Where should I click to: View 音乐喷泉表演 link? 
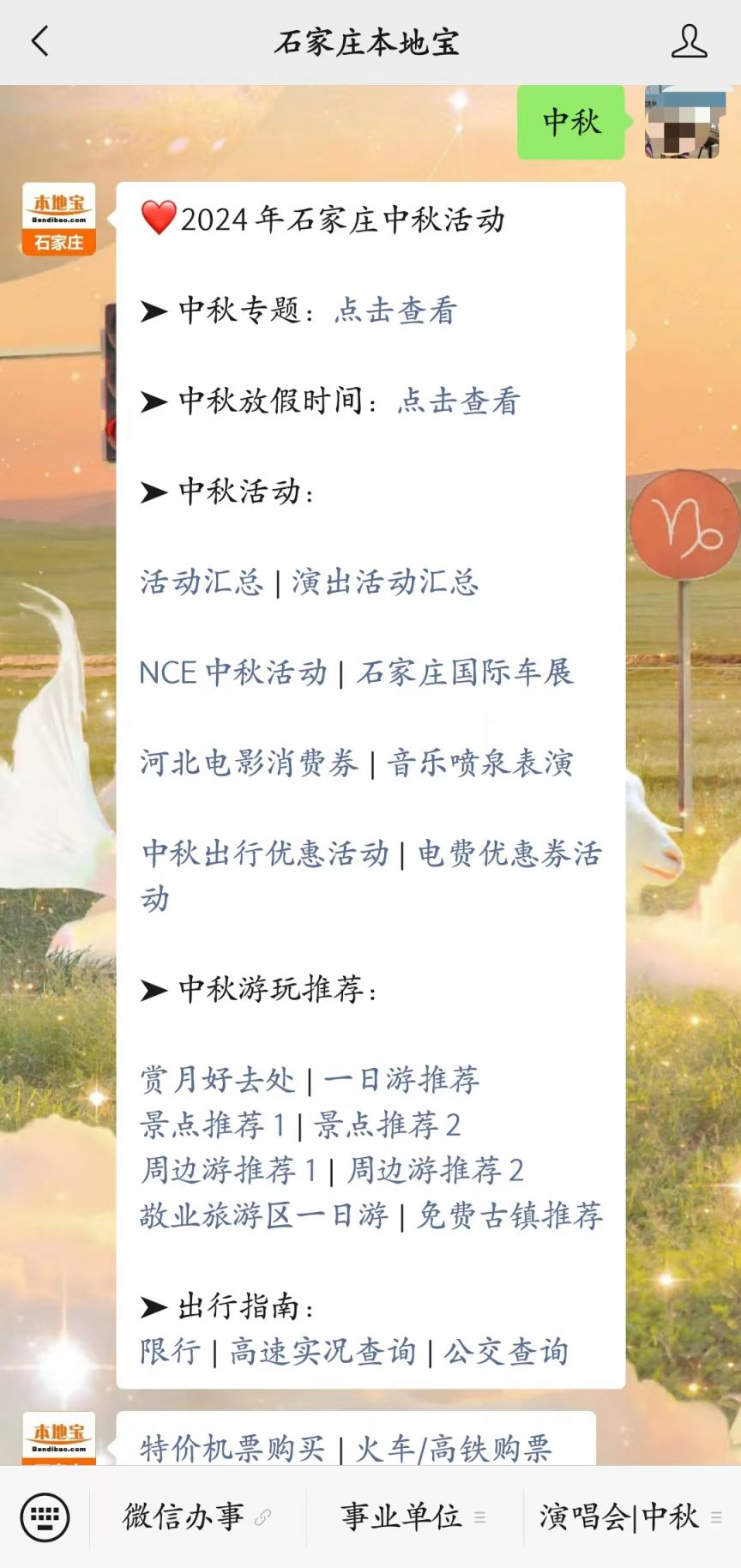point(480,763)
